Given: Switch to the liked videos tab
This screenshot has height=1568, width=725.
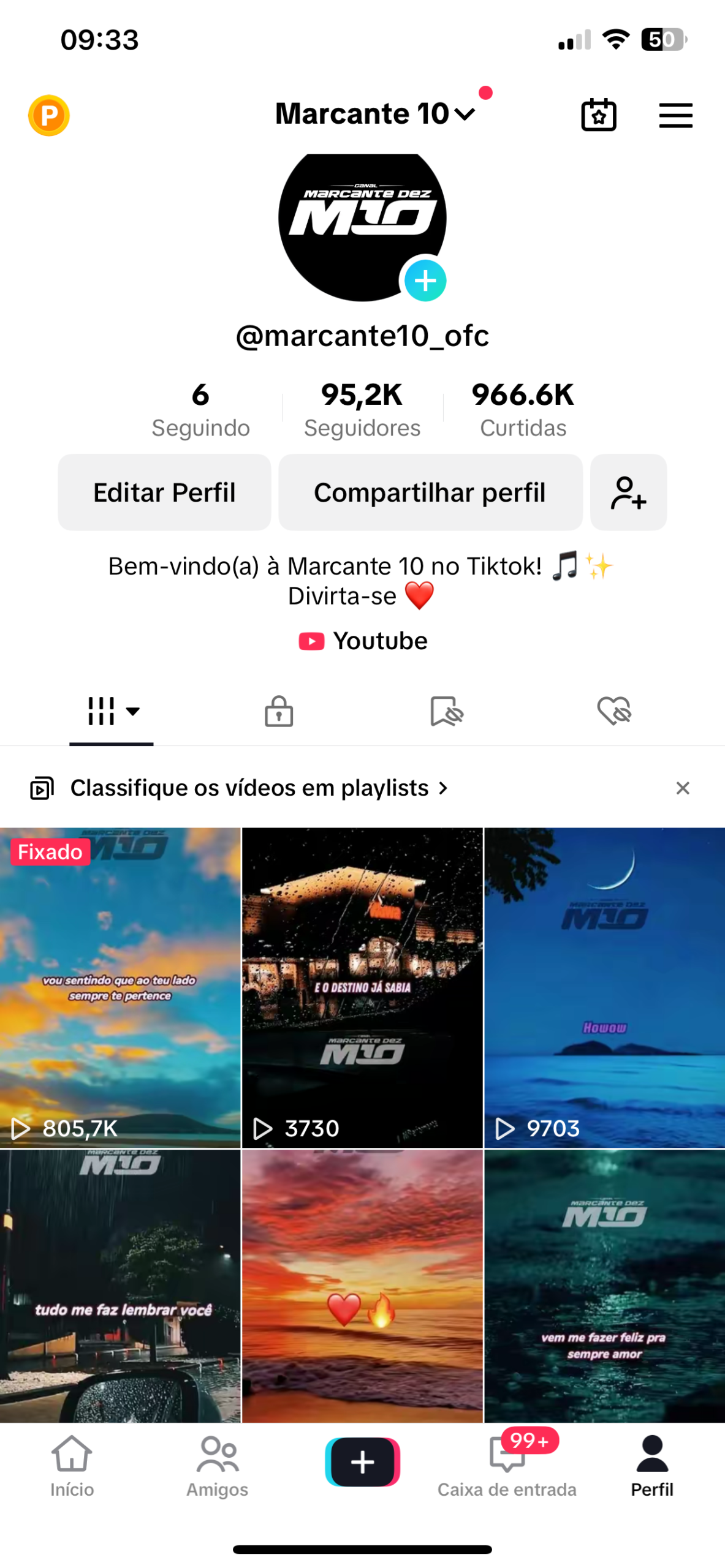Looking at the screenshot, I should point(614,711).
